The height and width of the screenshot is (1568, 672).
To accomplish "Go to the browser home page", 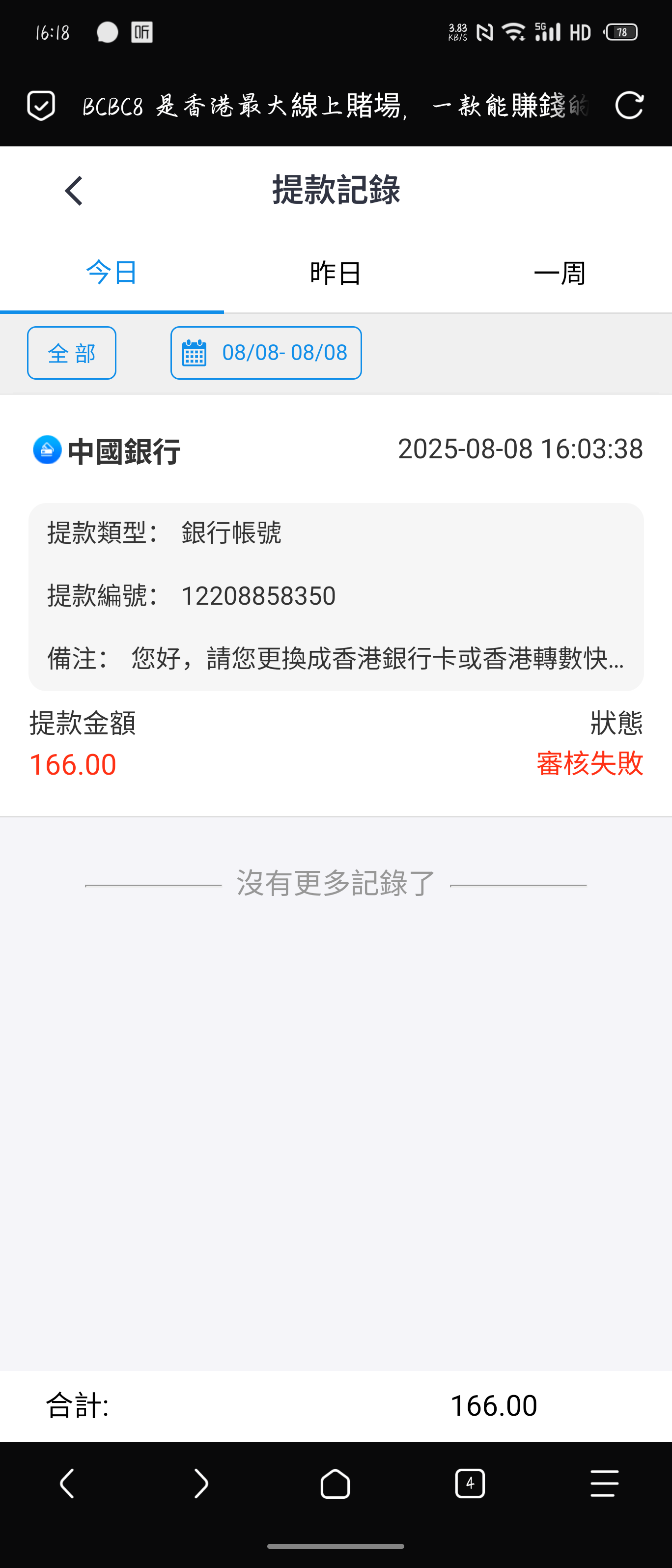I will point(336,1484).
